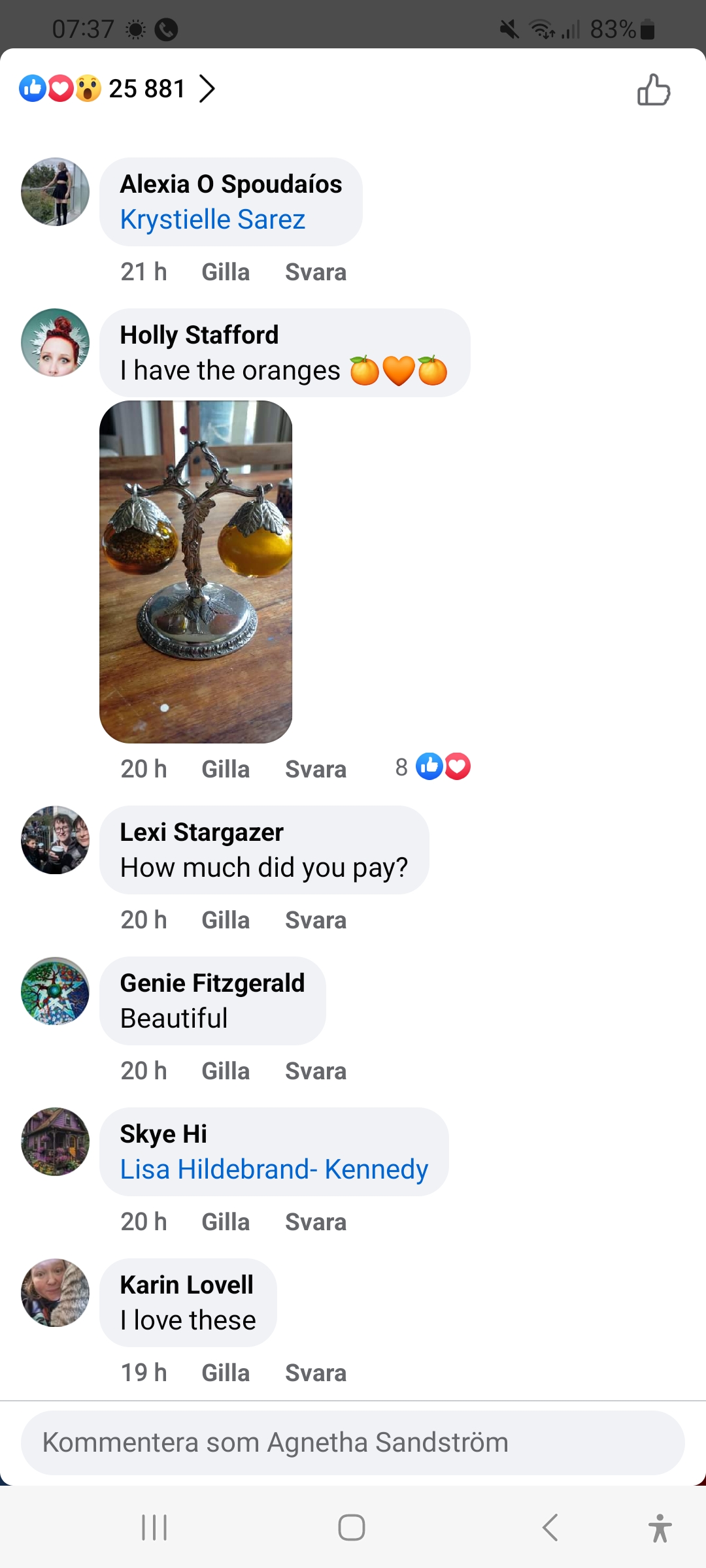Image resolution: width=706 pixels, height=1568 pixels.
Task: Open the 25 881 reactions list
Action: point(146,89)
